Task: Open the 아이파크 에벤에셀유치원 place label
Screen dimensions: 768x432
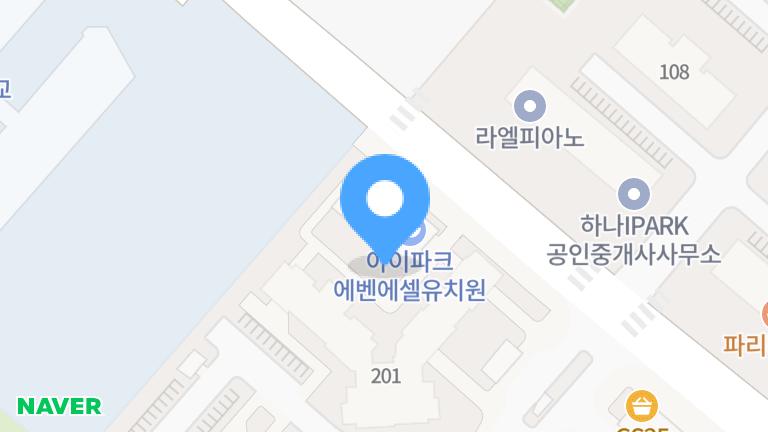Action: click(x=409, y=276)
